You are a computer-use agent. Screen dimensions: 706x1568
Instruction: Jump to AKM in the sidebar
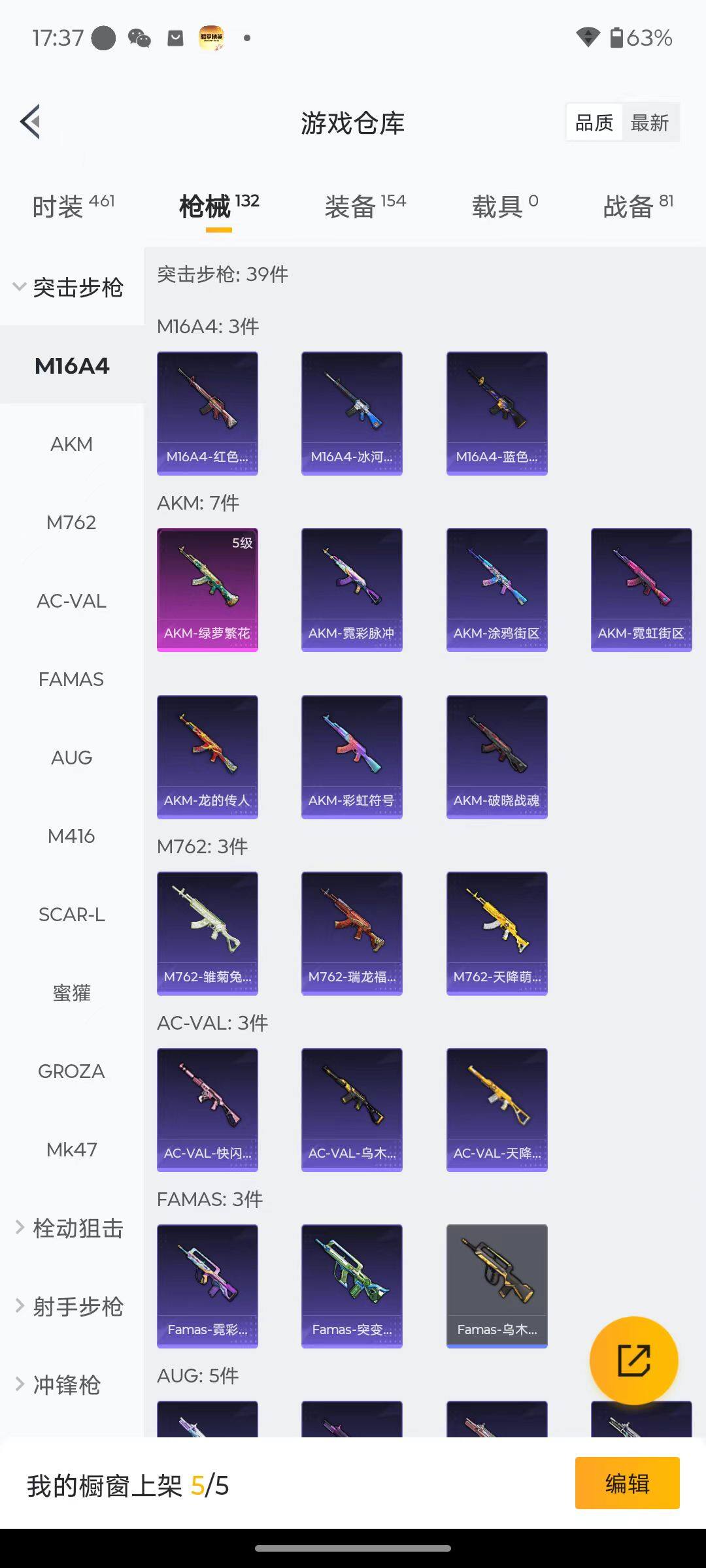click(x=71, y=444)
